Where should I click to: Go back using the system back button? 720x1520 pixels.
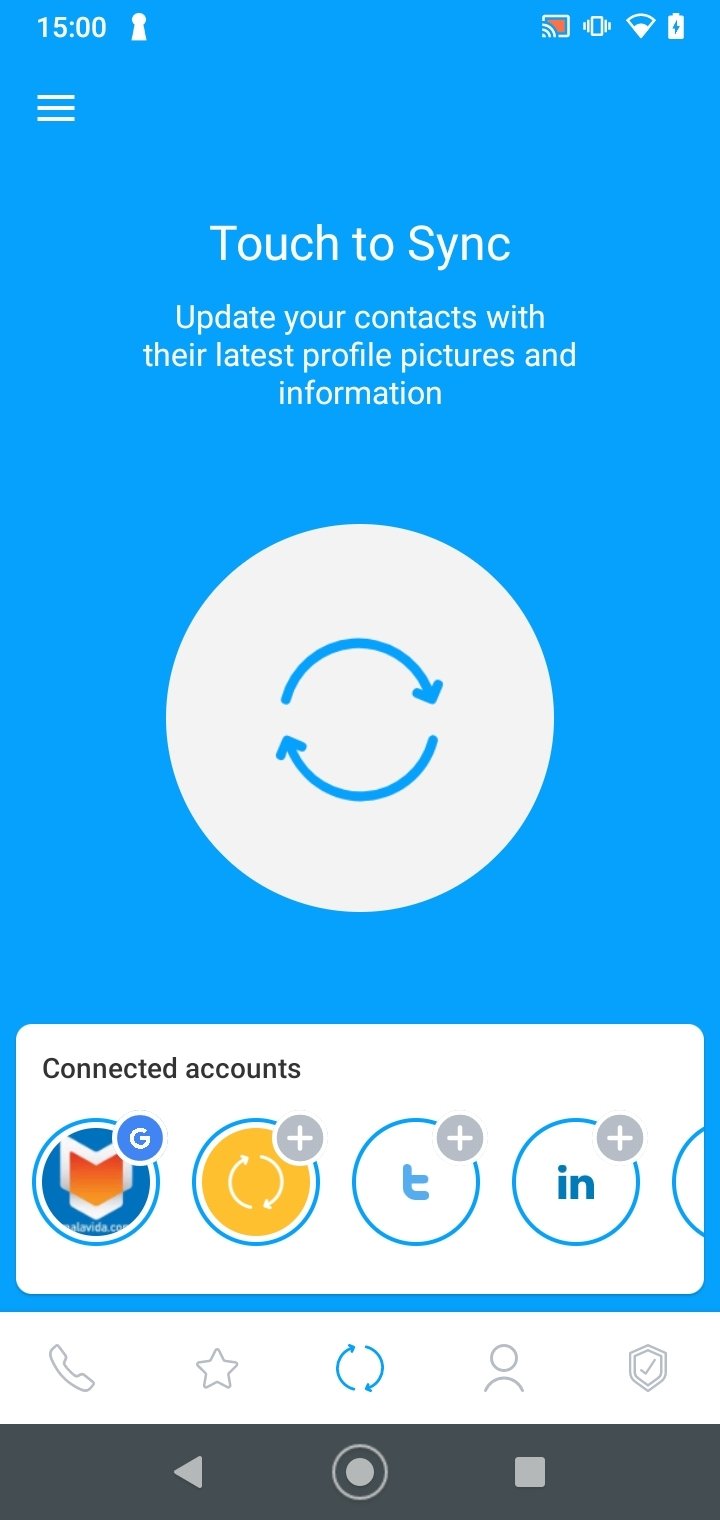(188, 1471)
